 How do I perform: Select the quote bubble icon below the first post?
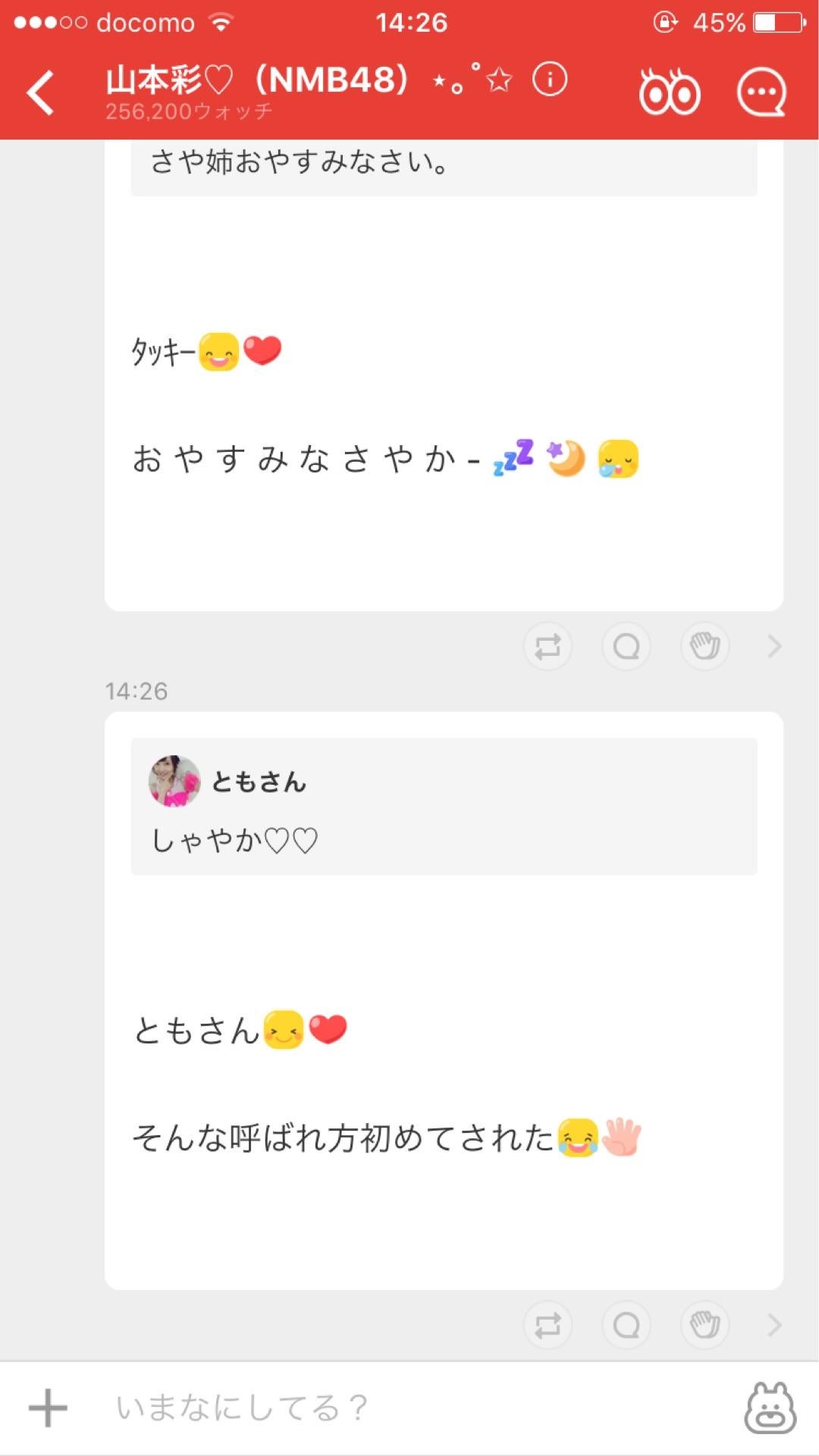click(x=626, y=646)
